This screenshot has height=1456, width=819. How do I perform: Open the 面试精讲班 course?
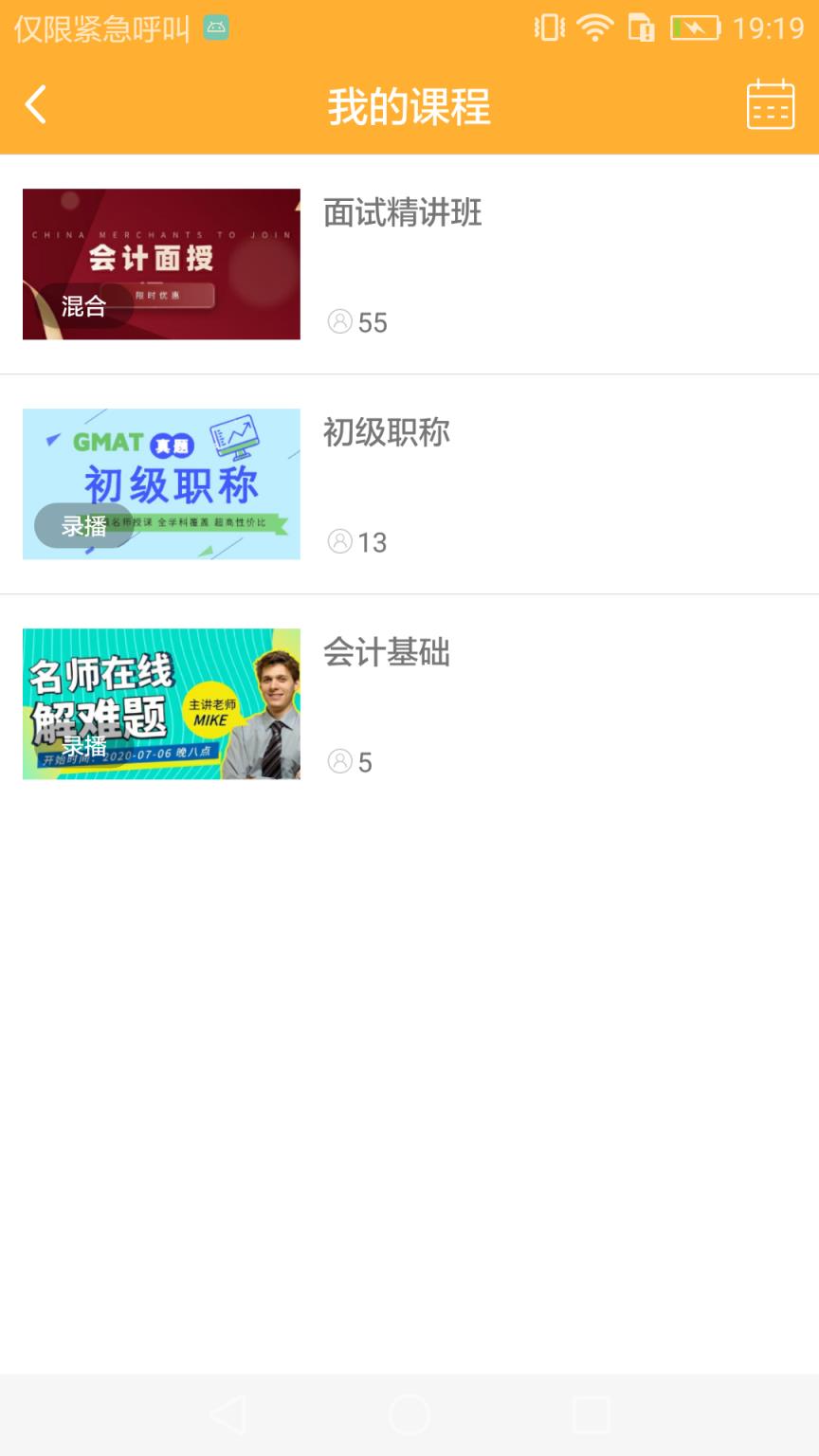[402, 214]
